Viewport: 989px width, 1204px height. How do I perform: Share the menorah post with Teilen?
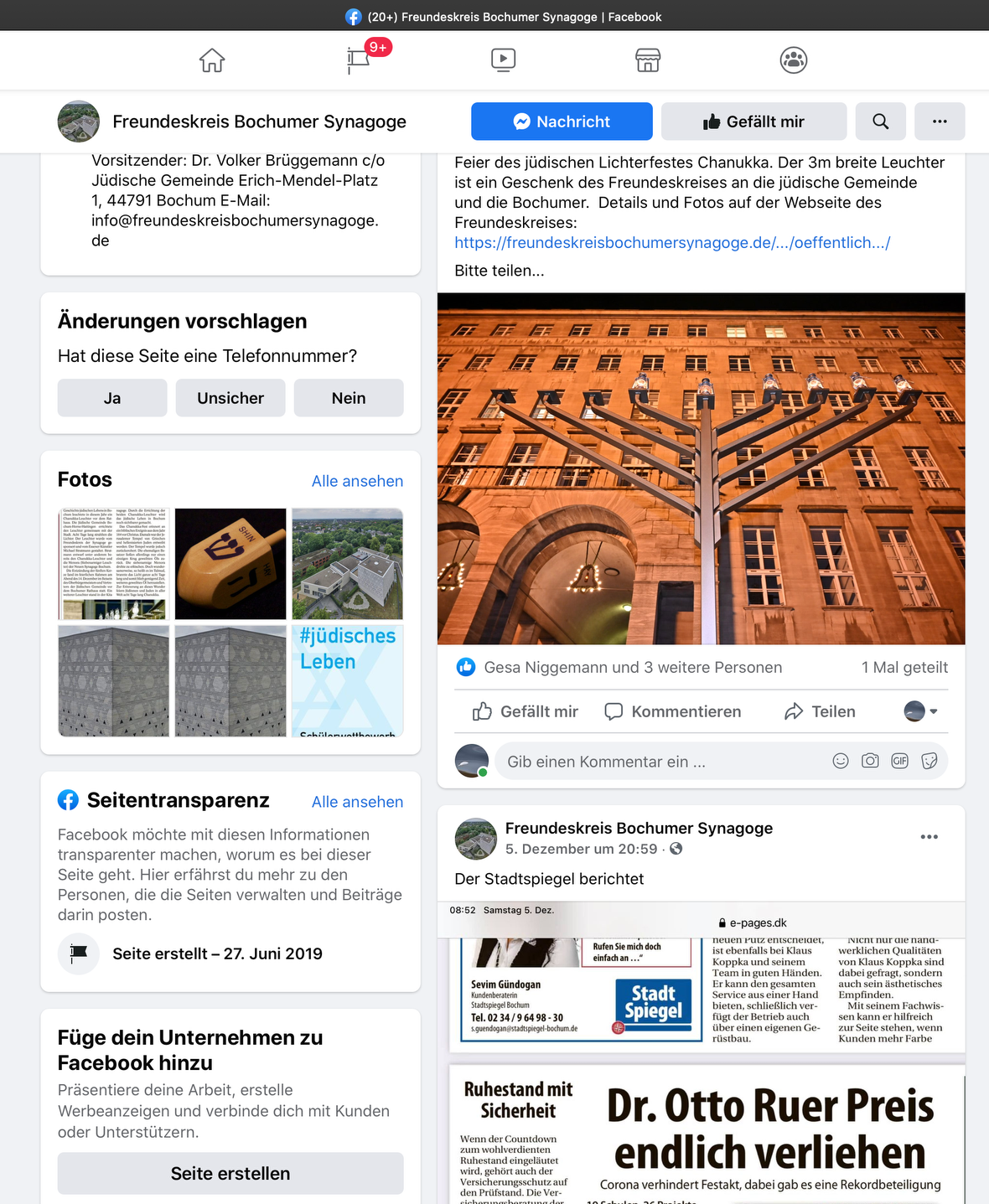pyautogui.click(x=820, y=711)
